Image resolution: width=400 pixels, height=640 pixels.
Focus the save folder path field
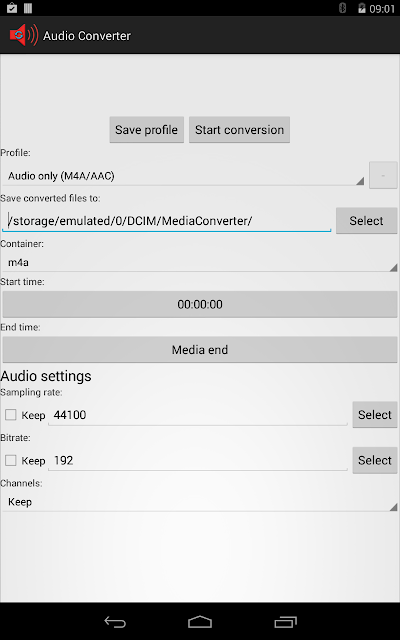(167, 221)
